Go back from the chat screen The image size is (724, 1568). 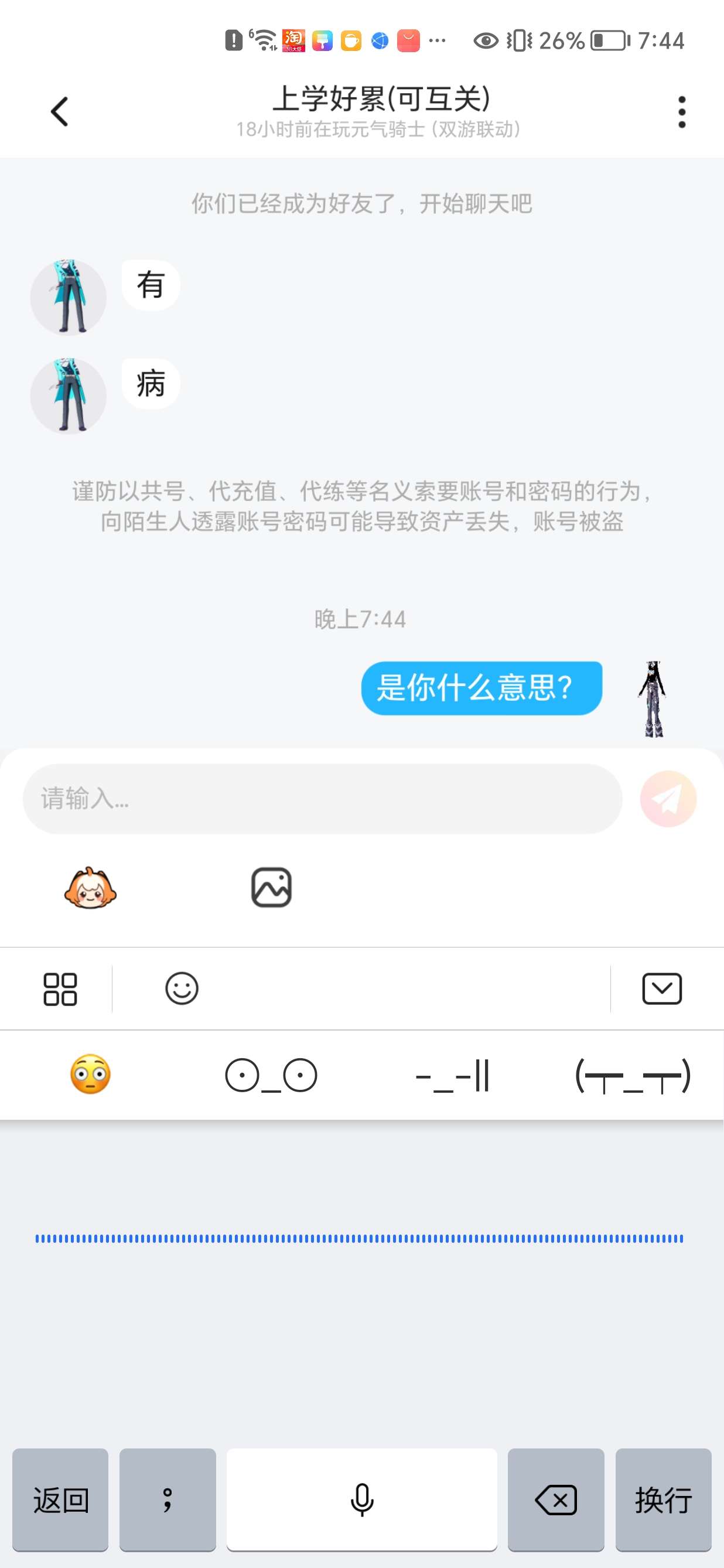[59, 112]
